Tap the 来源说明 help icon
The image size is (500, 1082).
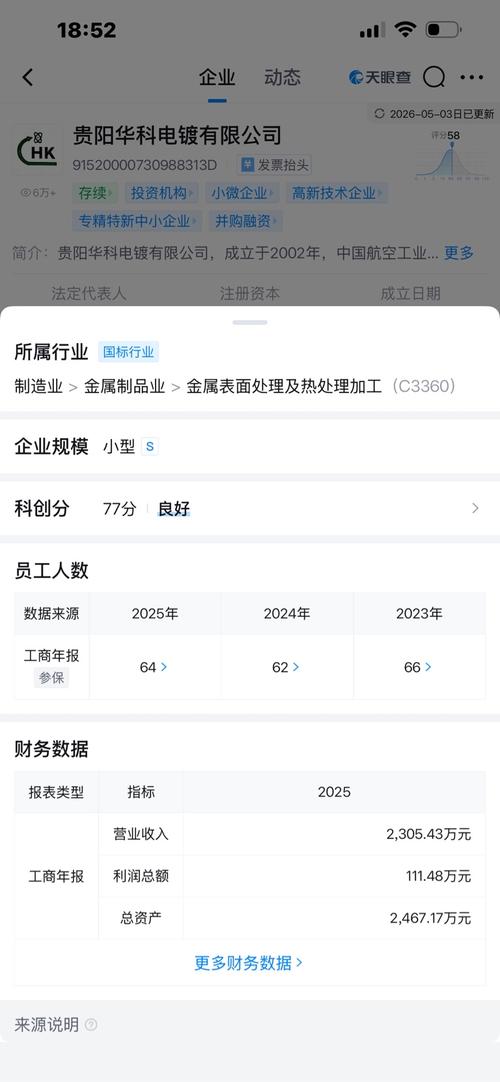click(x=91, y=1025)
